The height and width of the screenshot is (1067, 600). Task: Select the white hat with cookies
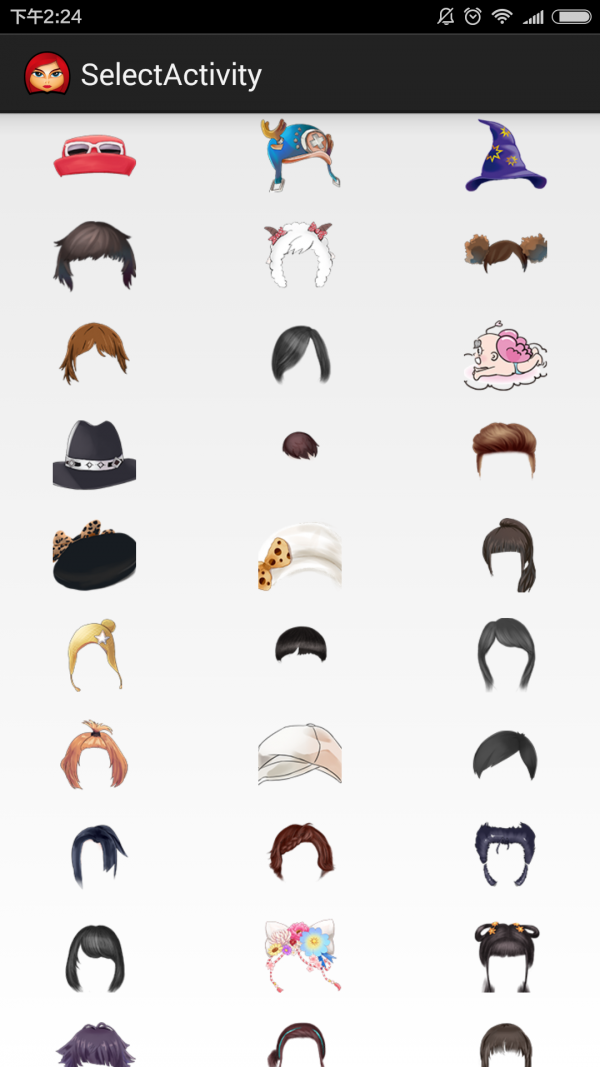click(300, 556)
